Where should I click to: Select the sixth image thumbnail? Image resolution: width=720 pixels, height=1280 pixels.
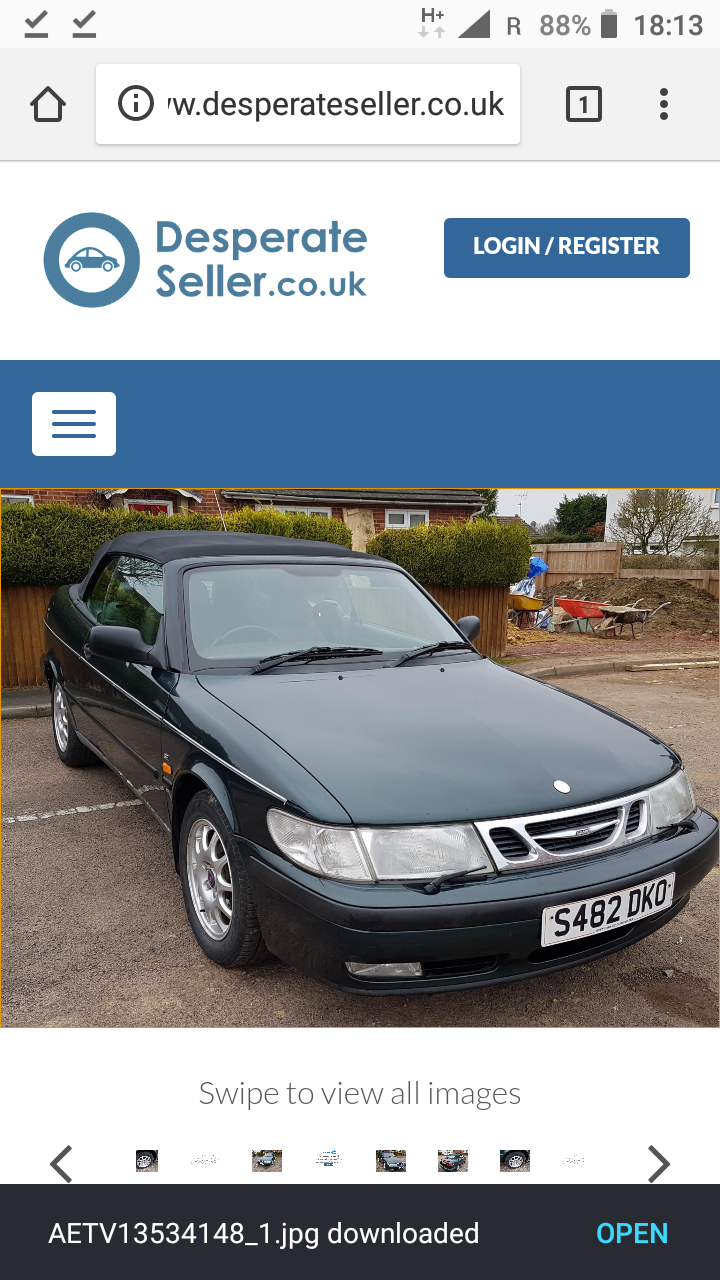coord(453,1160)
